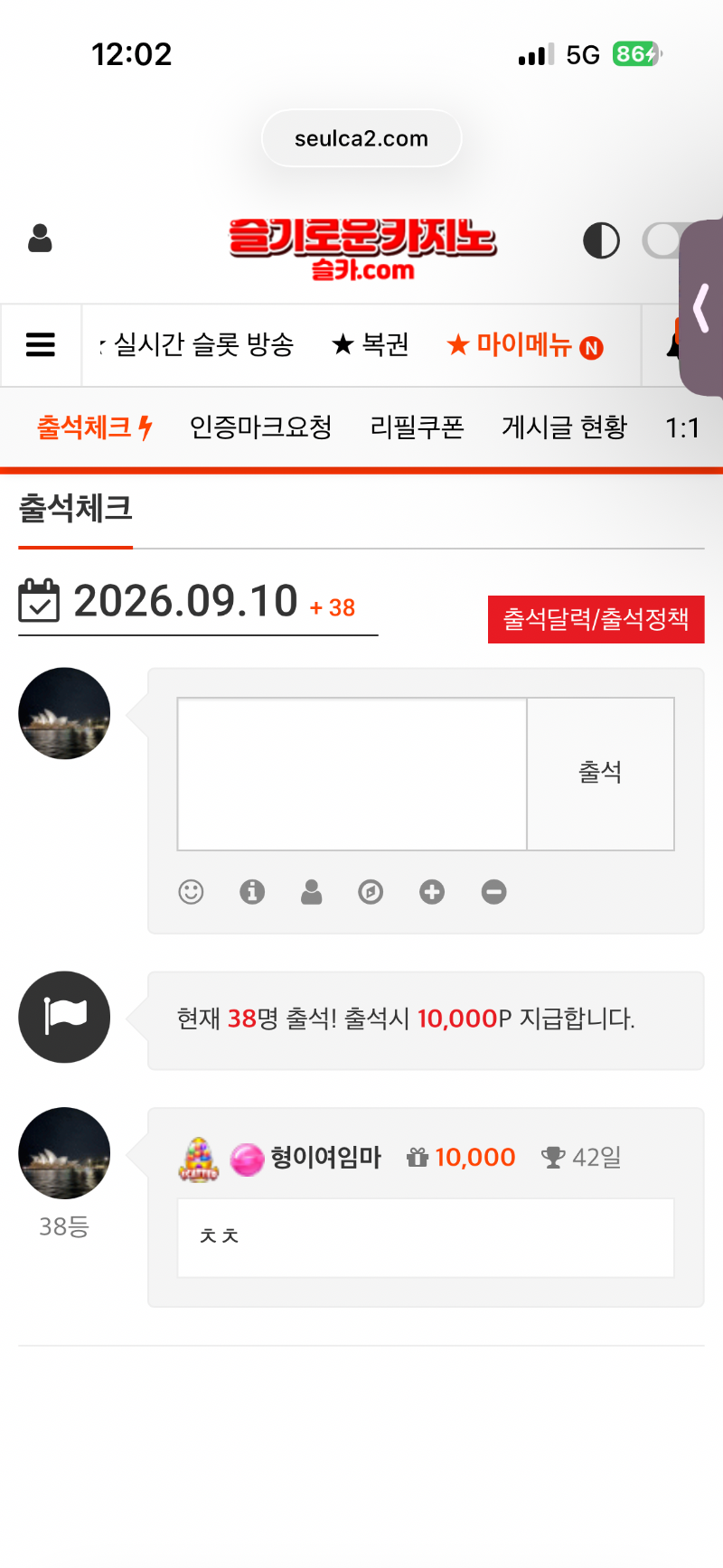Open the emoticon smiley picker

(x=191, y=892)
